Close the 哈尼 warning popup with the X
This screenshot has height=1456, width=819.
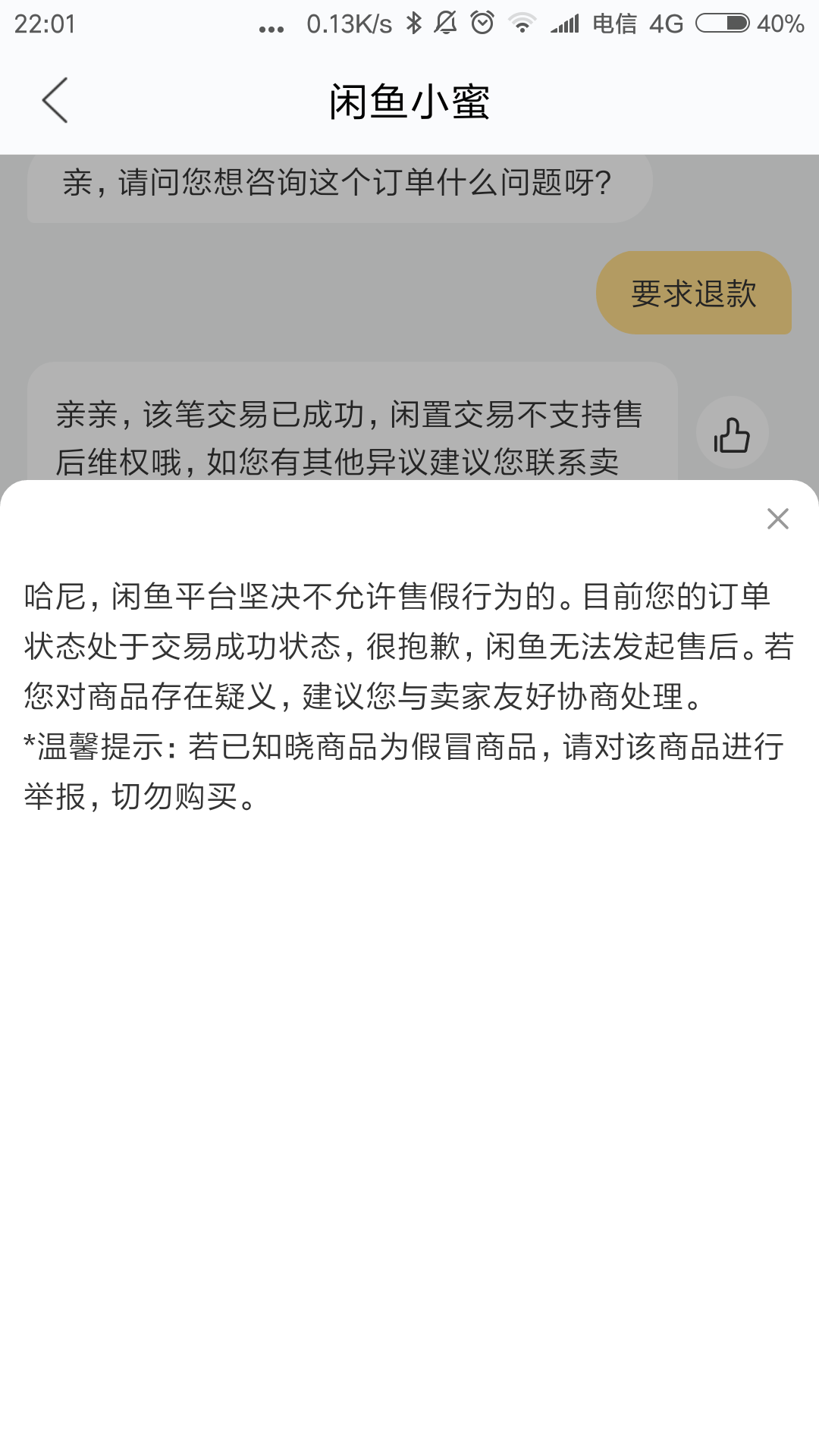click(778, 519)
